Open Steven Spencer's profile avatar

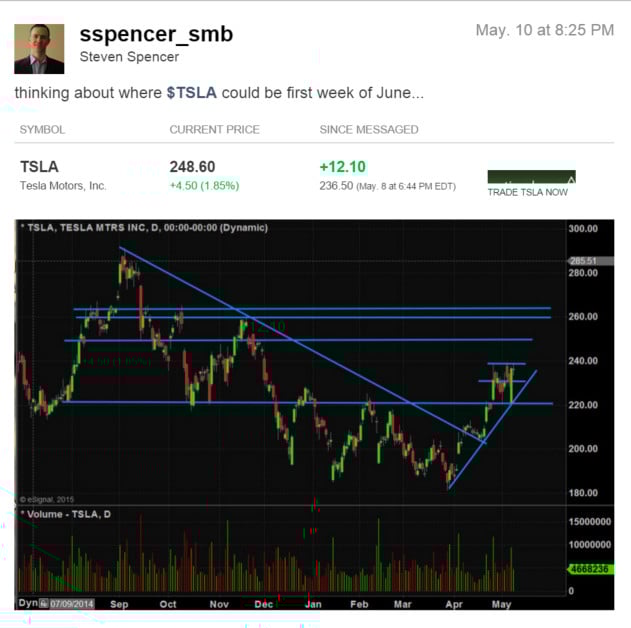pyautogui.click(x=39, y=49)
